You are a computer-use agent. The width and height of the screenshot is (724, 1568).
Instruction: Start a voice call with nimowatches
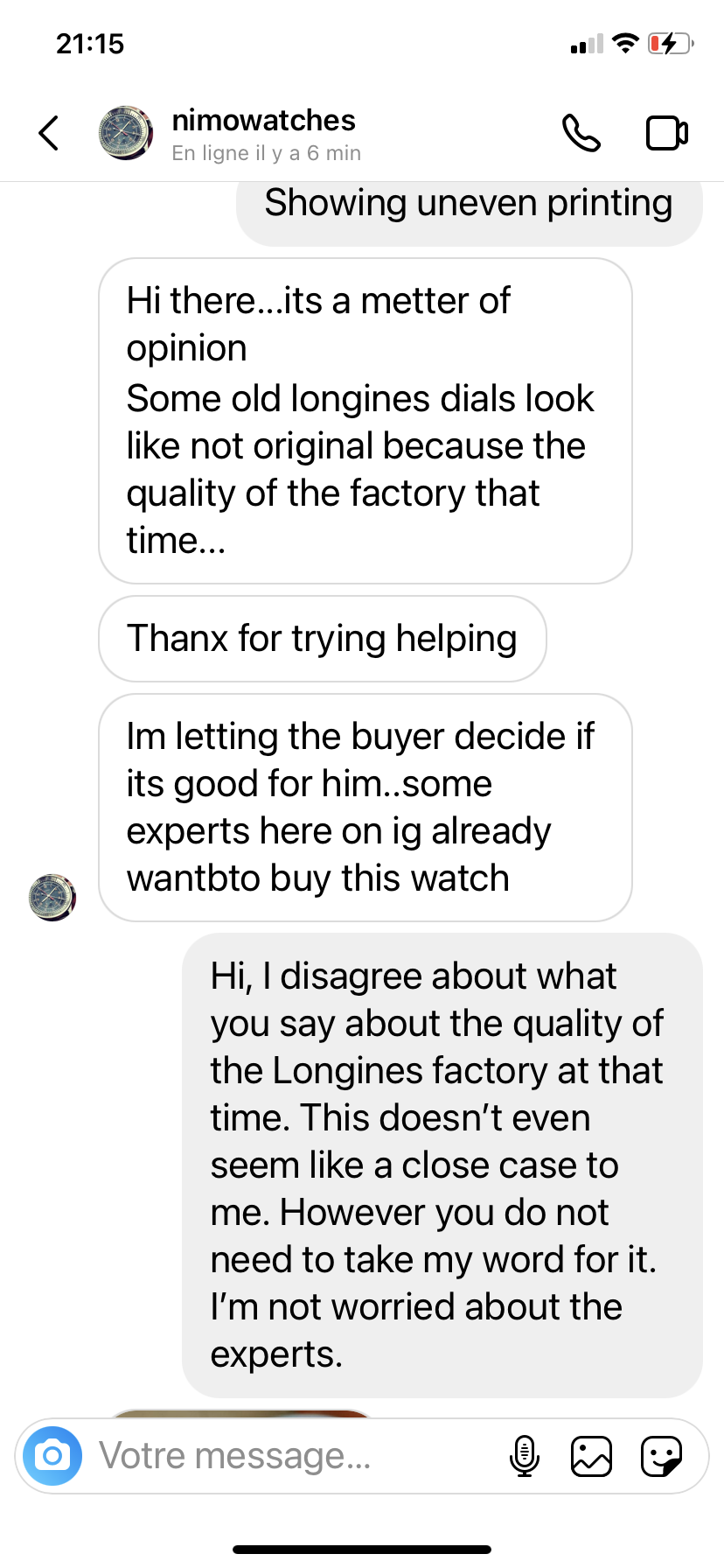(581, 133)
